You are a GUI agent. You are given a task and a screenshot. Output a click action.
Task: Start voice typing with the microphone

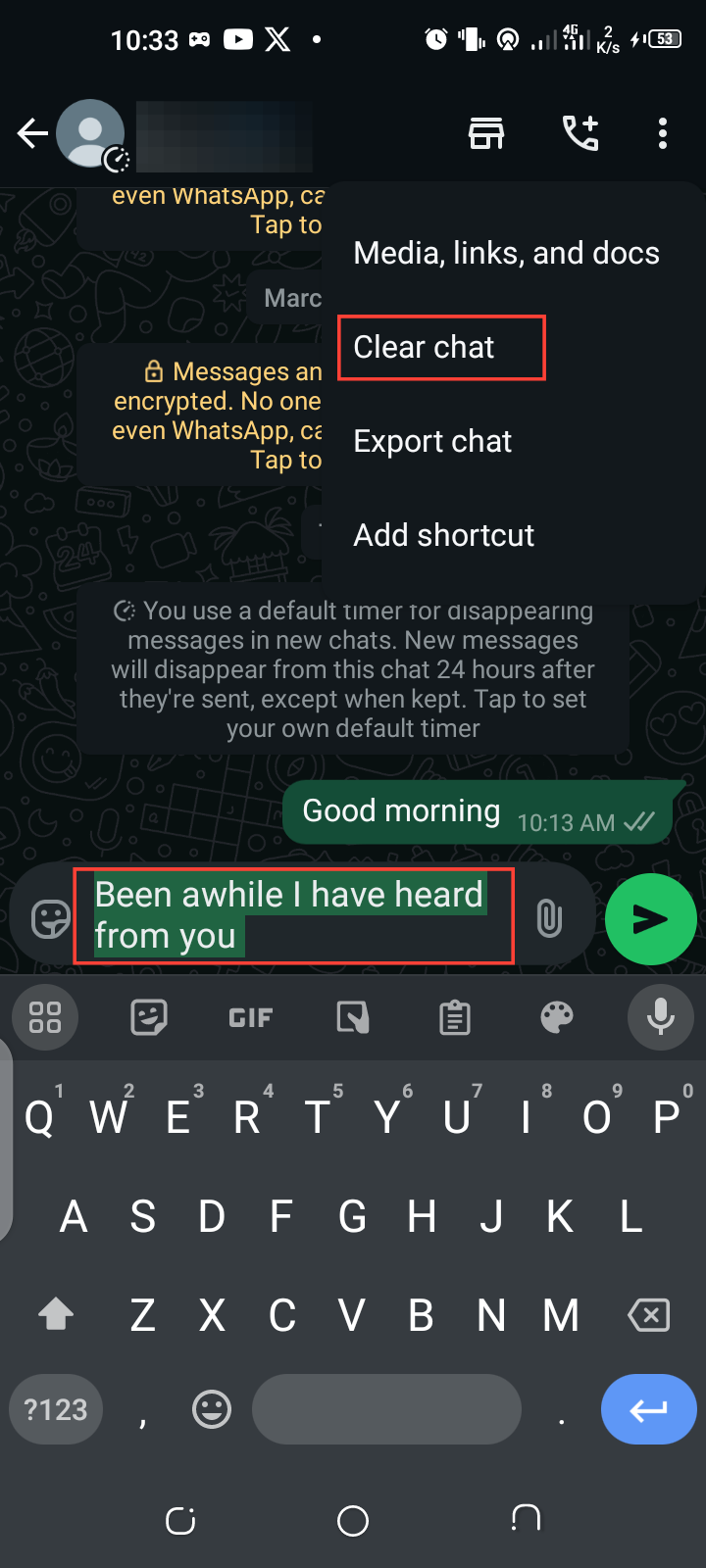[660, 1017]
